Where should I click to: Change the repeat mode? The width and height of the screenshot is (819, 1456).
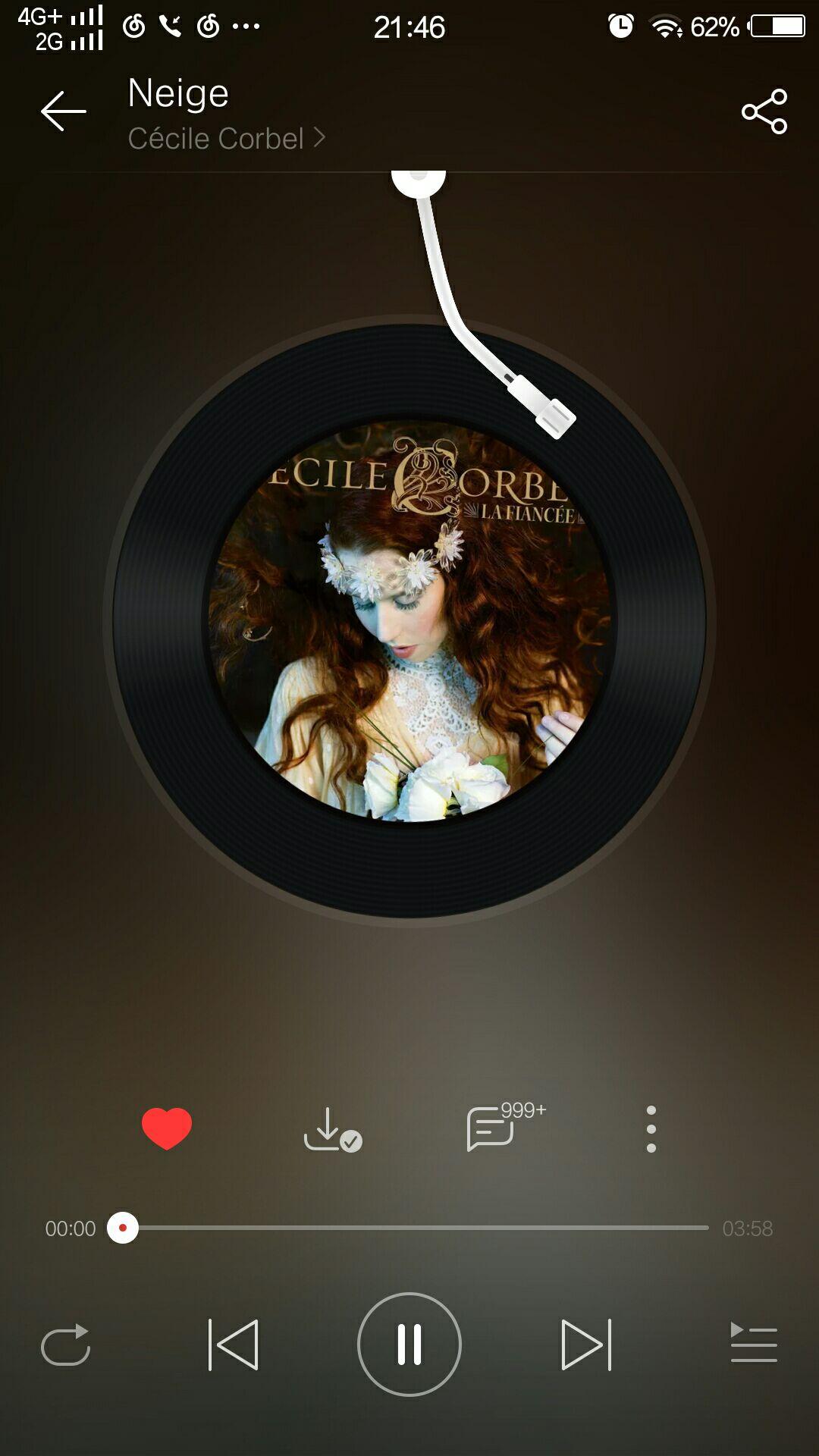66,1345
